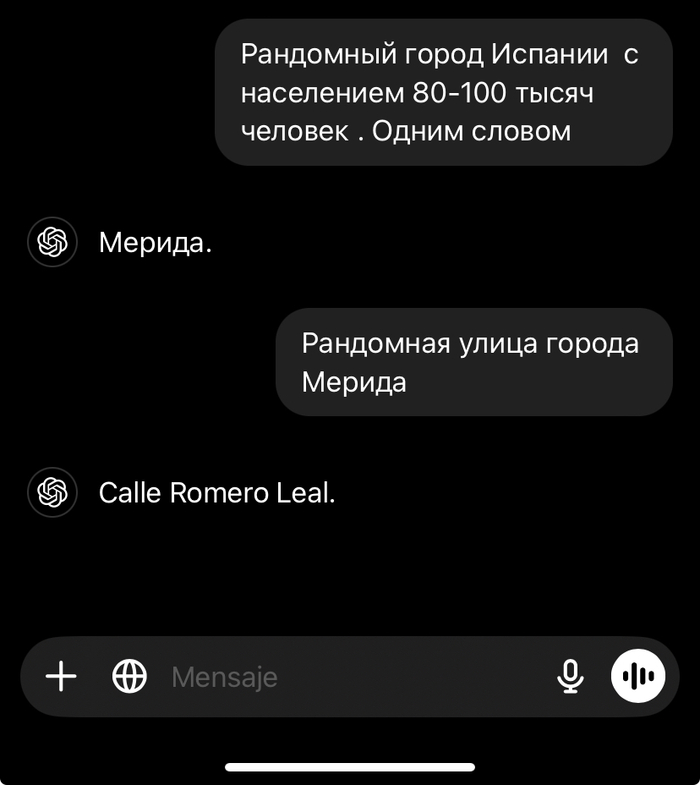Tap the plus attachment icon
The image size is (700, 785).
[61, 677]
